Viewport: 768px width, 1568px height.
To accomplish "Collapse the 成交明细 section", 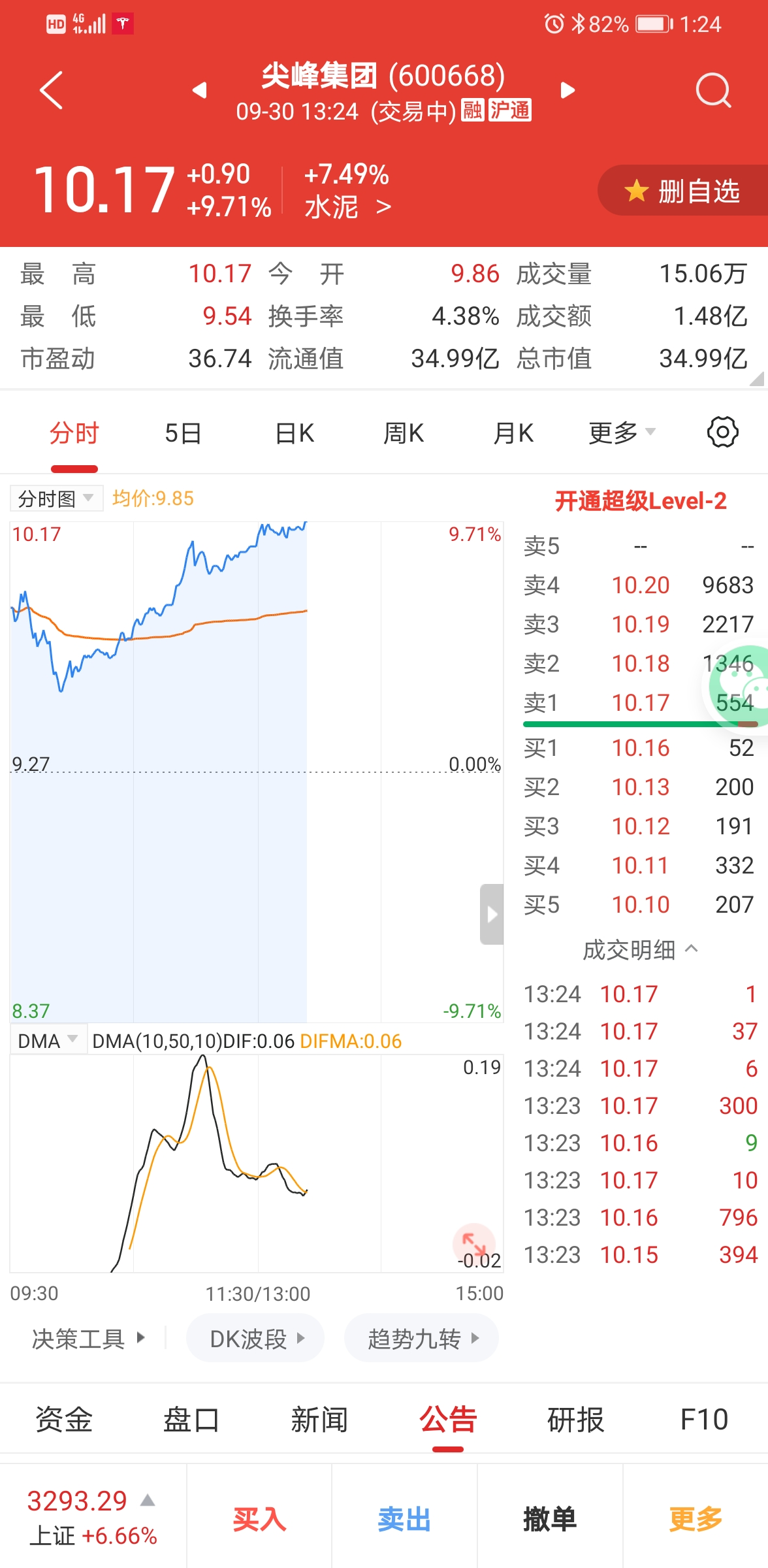I will 640,950.
